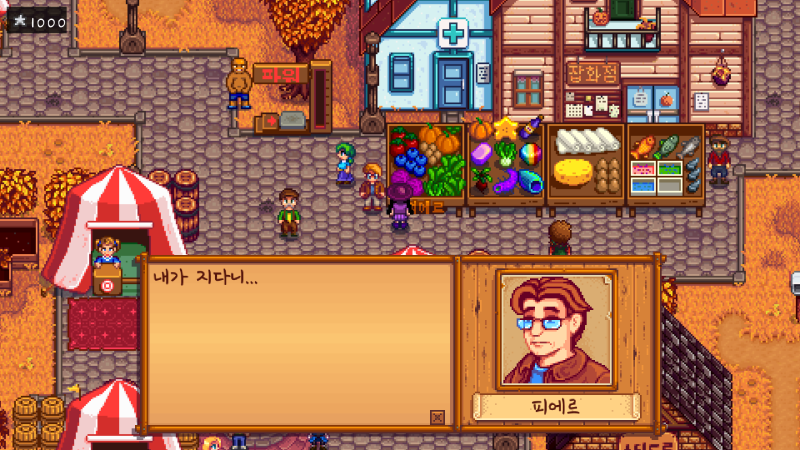
Task: Close the dialogue box with the X button
Action: point(437,417)
